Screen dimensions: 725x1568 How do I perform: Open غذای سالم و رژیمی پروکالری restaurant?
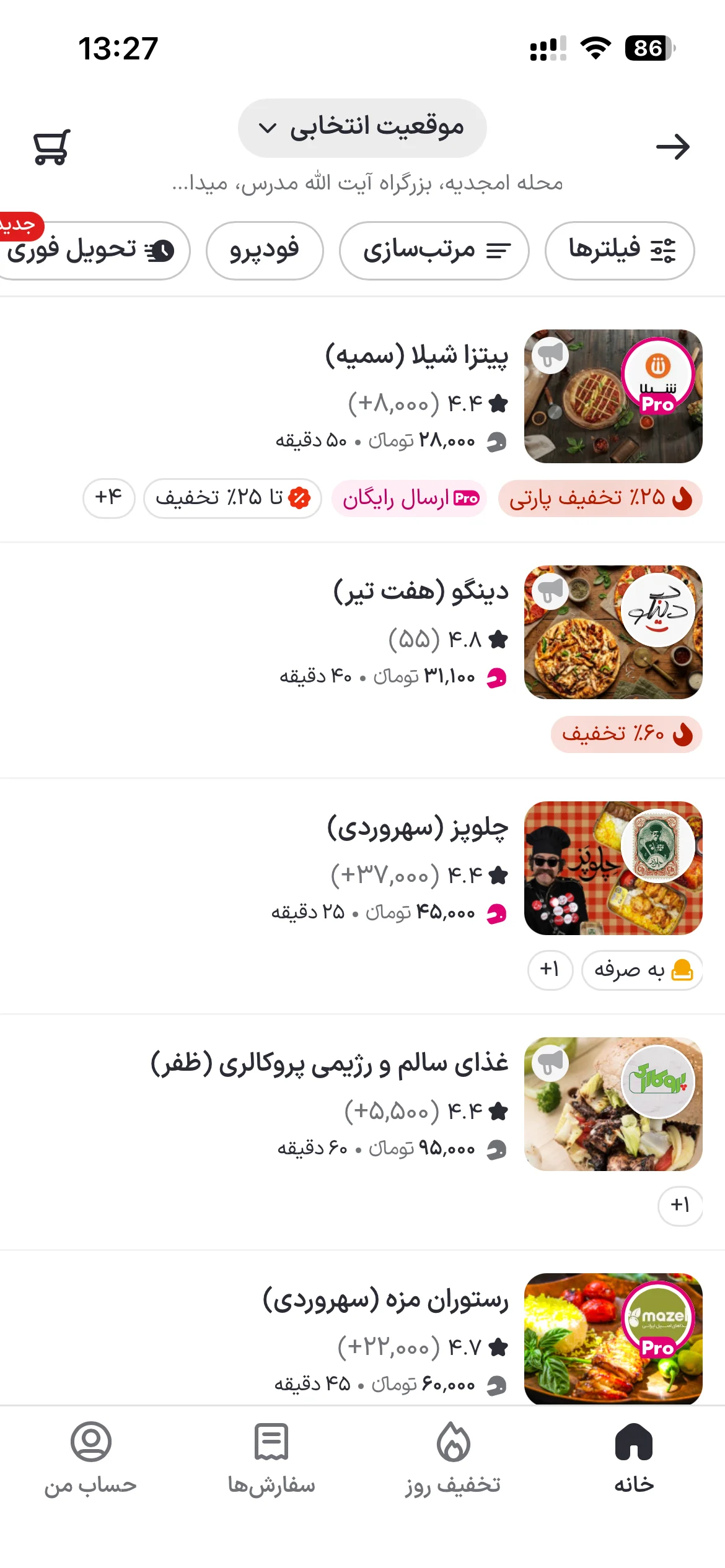330,1064
